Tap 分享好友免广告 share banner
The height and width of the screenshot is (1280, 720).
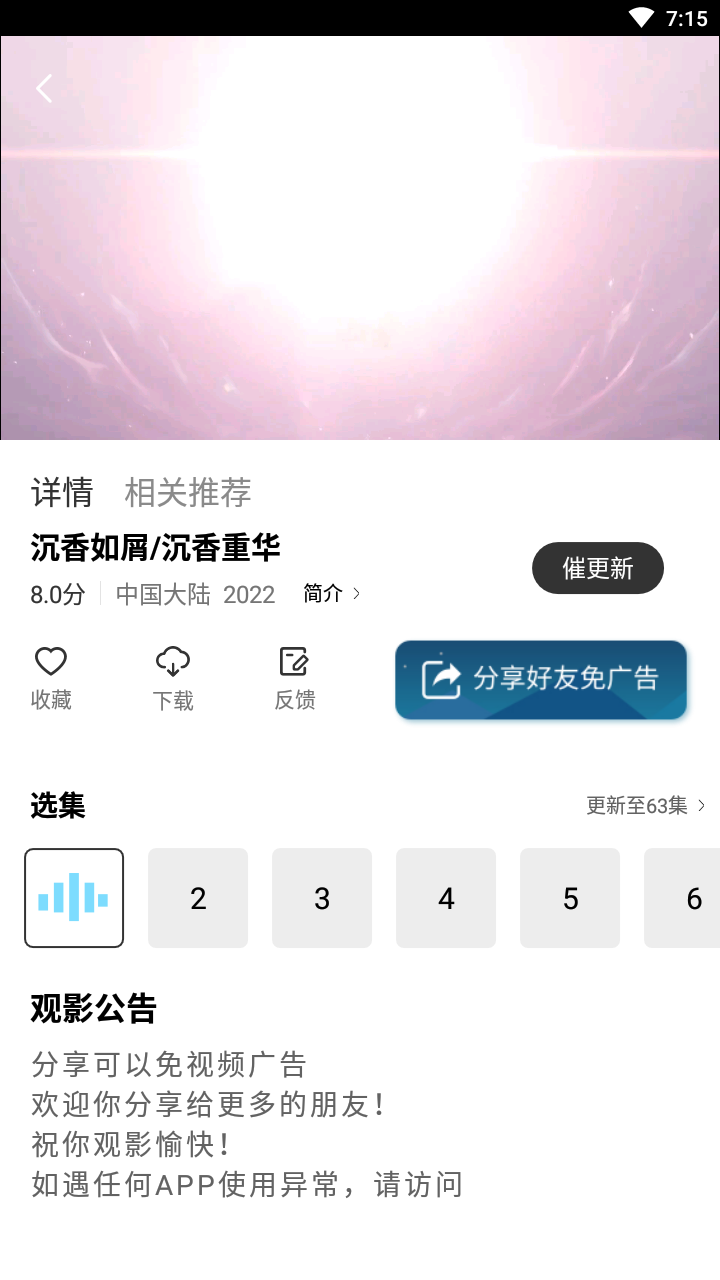pyautogui.click(x=541, y=680)
